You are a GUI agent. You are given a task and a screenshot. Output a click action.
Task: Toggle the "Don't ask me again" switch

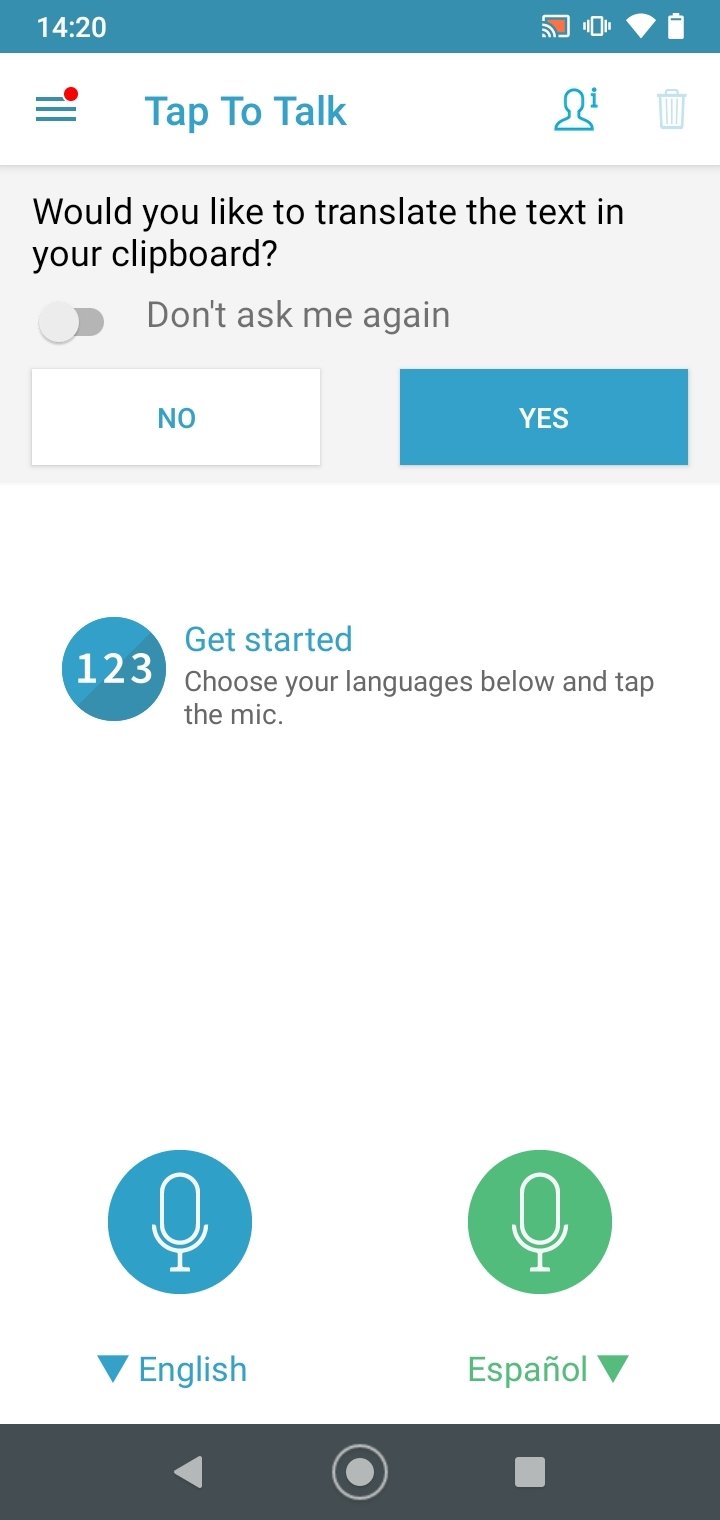click(x=71, y=321)
